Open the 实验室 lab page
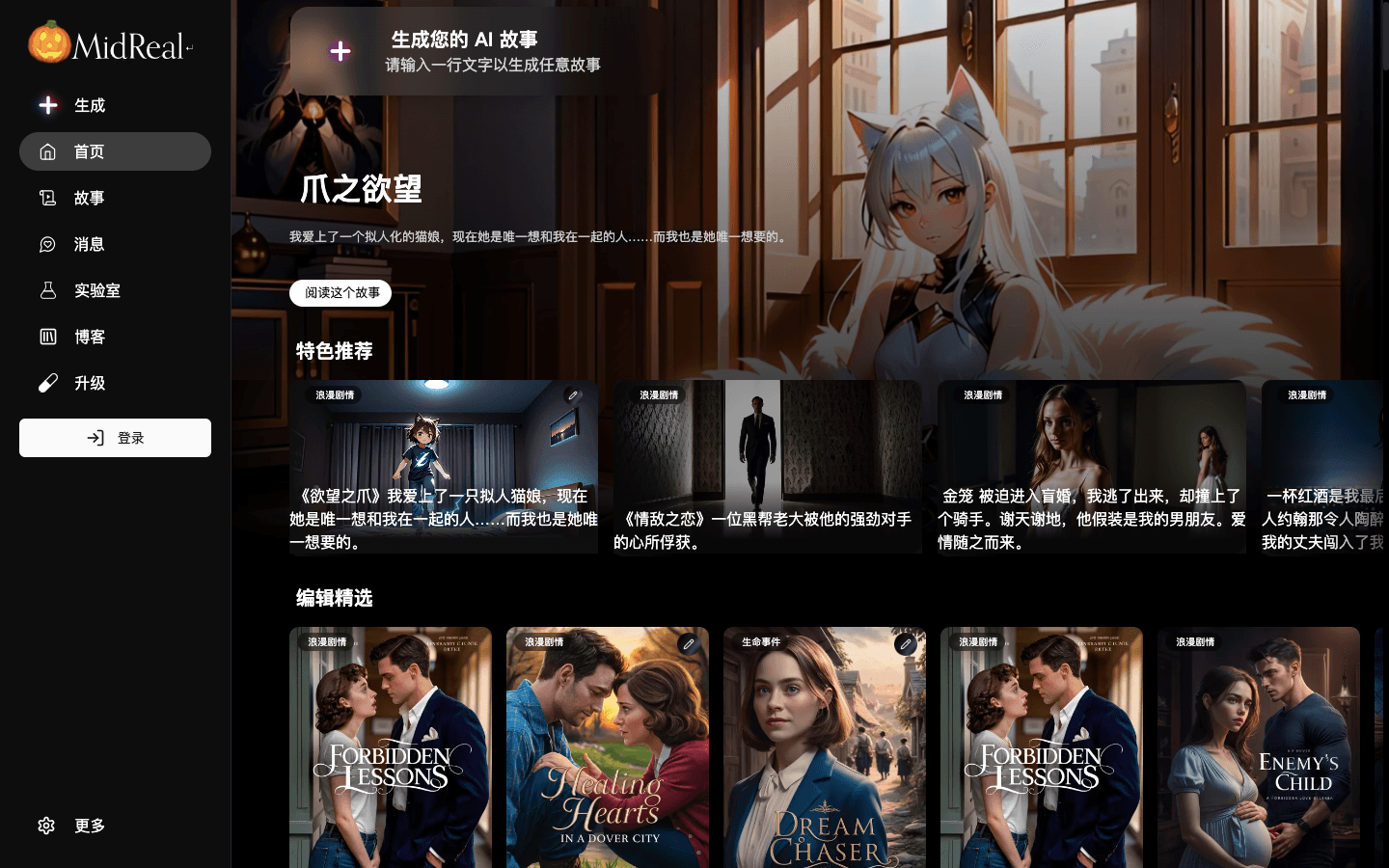This screenshot has width=1389, height=868. tap(95, 290)
